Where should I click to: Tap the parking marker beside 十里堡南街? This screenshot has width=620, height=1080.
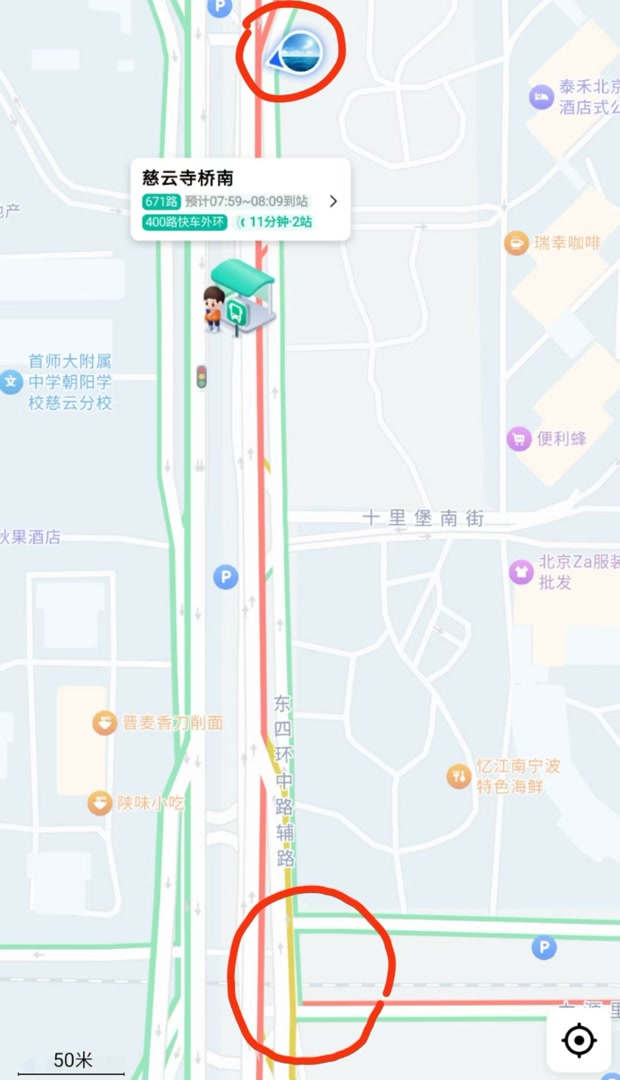click(226, 576)
